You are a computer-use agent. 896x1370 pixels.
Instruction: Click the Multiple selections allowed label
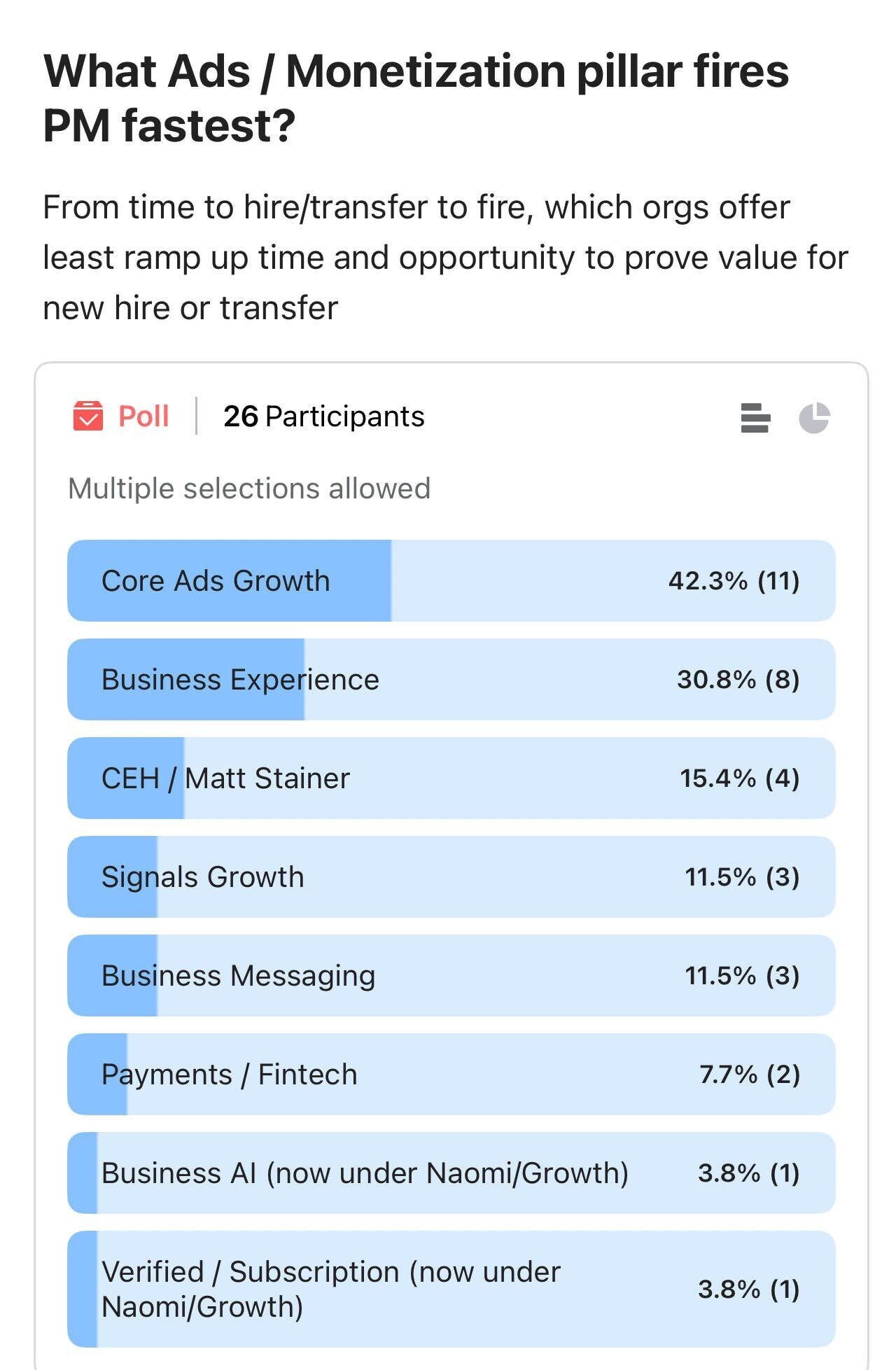coord(248,488)
